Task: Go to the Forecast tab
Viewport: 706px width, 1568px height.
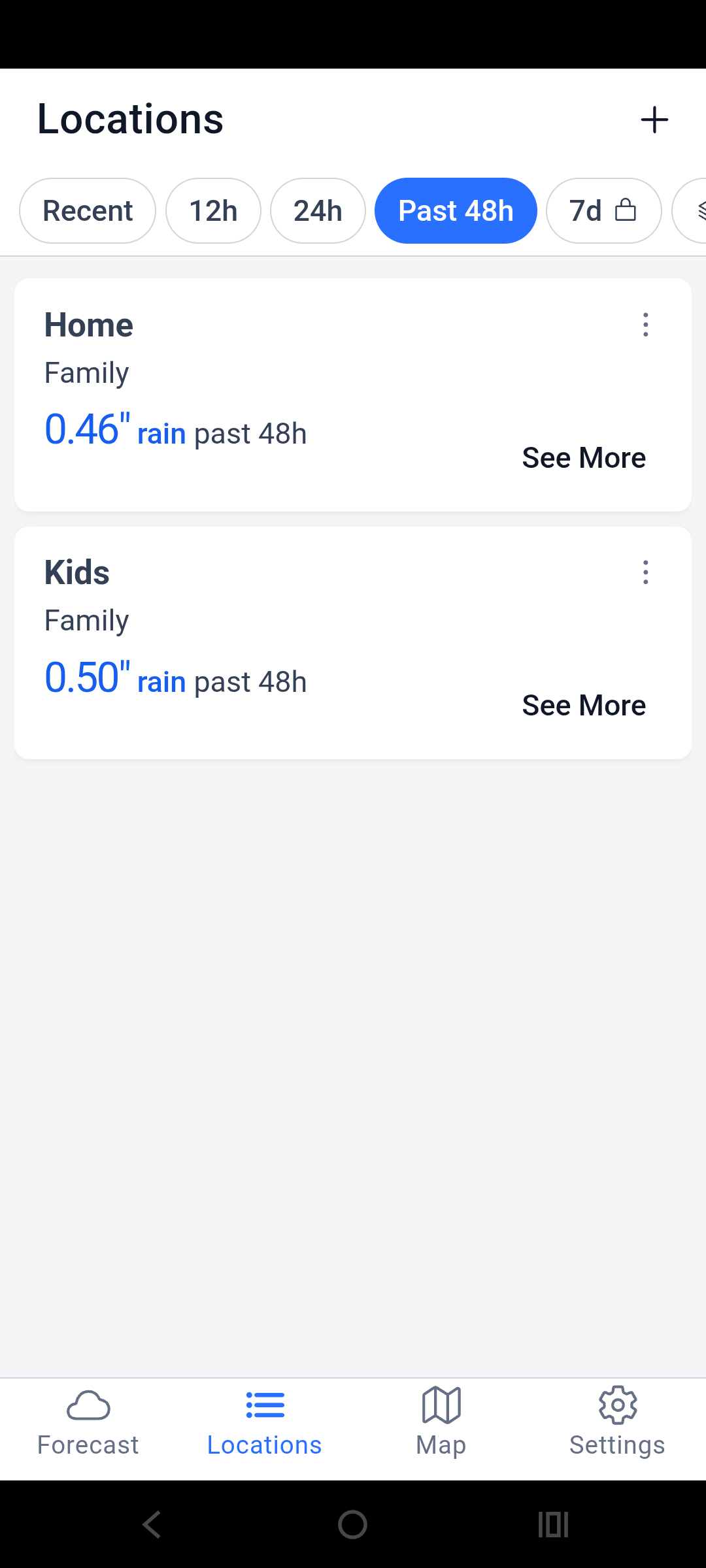Action: (88, 1422)
